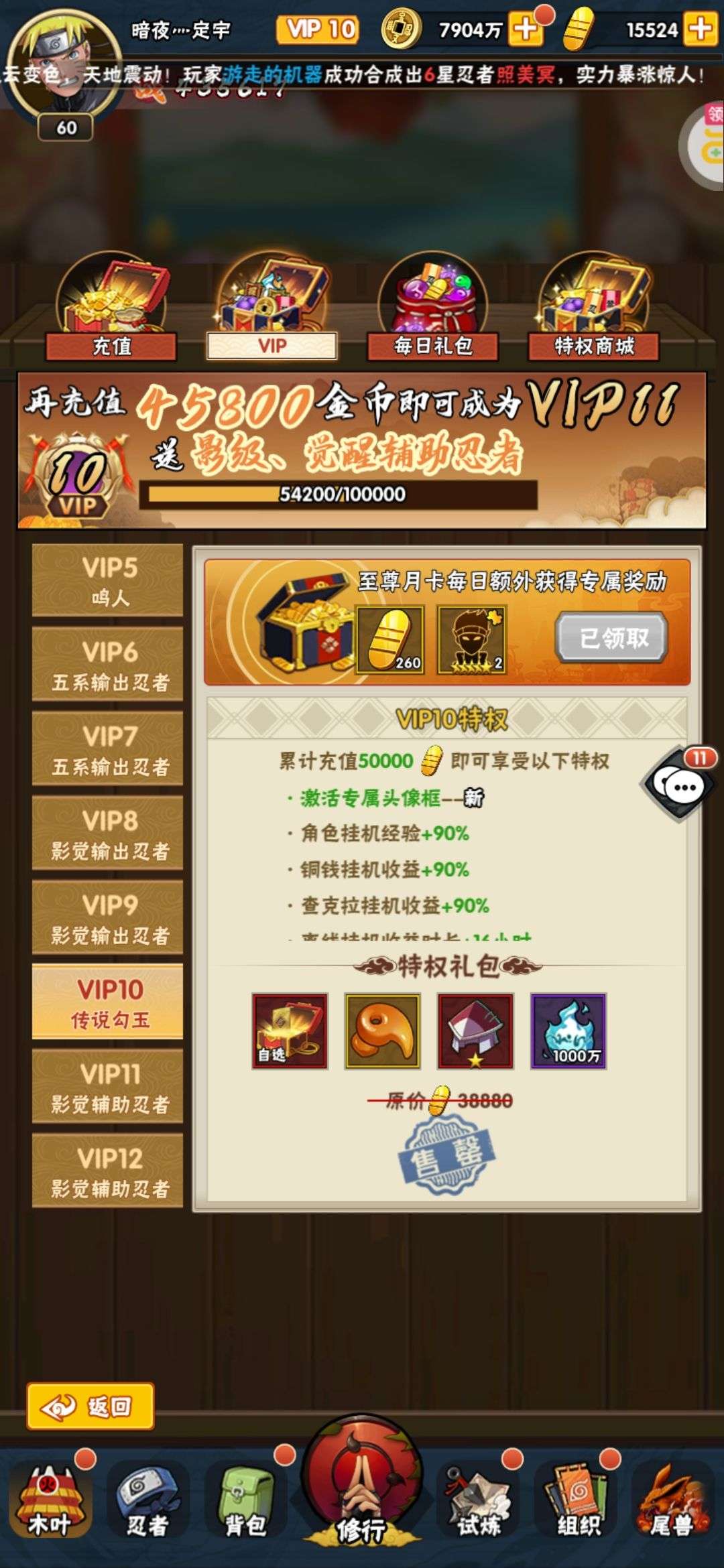Tap the 自选 chest gift item

point(290,1031)
